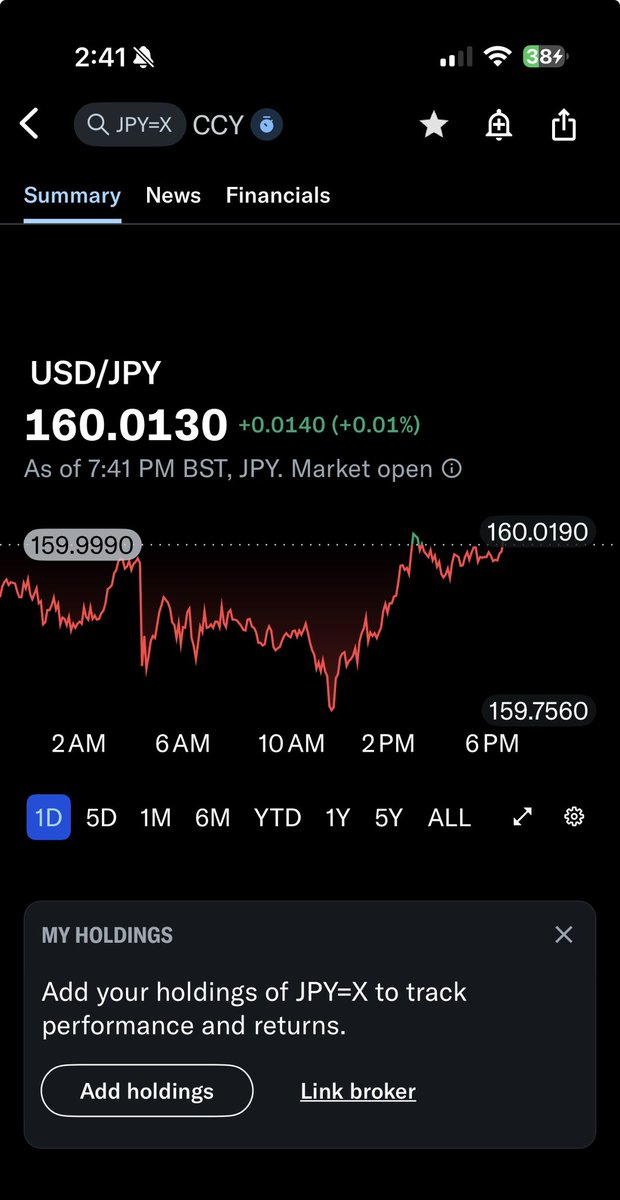Select the YTD chart range

pyautogui.click(x=277, y=818)
